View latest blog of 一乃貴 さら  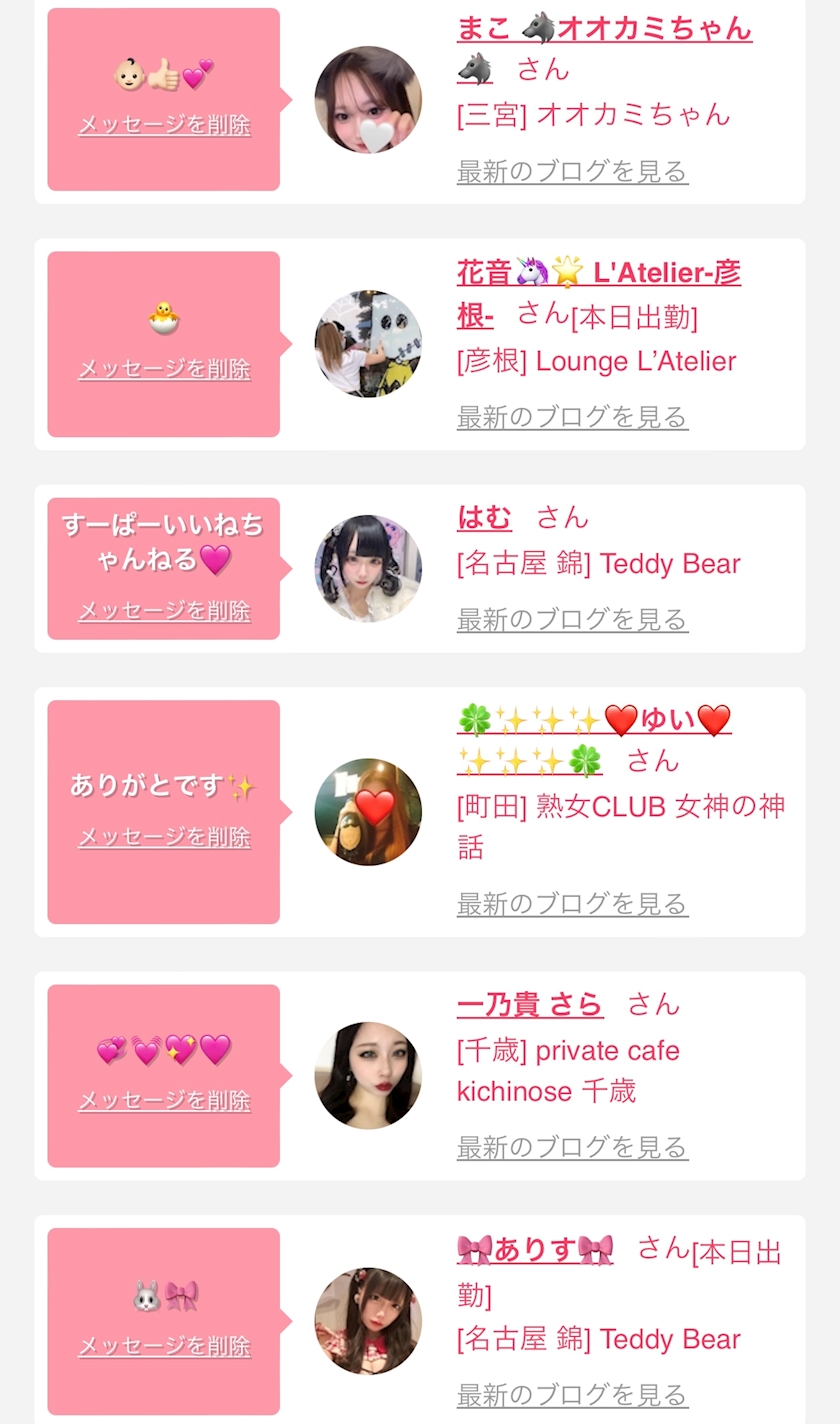pyautogui.click(x=572, y=1147)
